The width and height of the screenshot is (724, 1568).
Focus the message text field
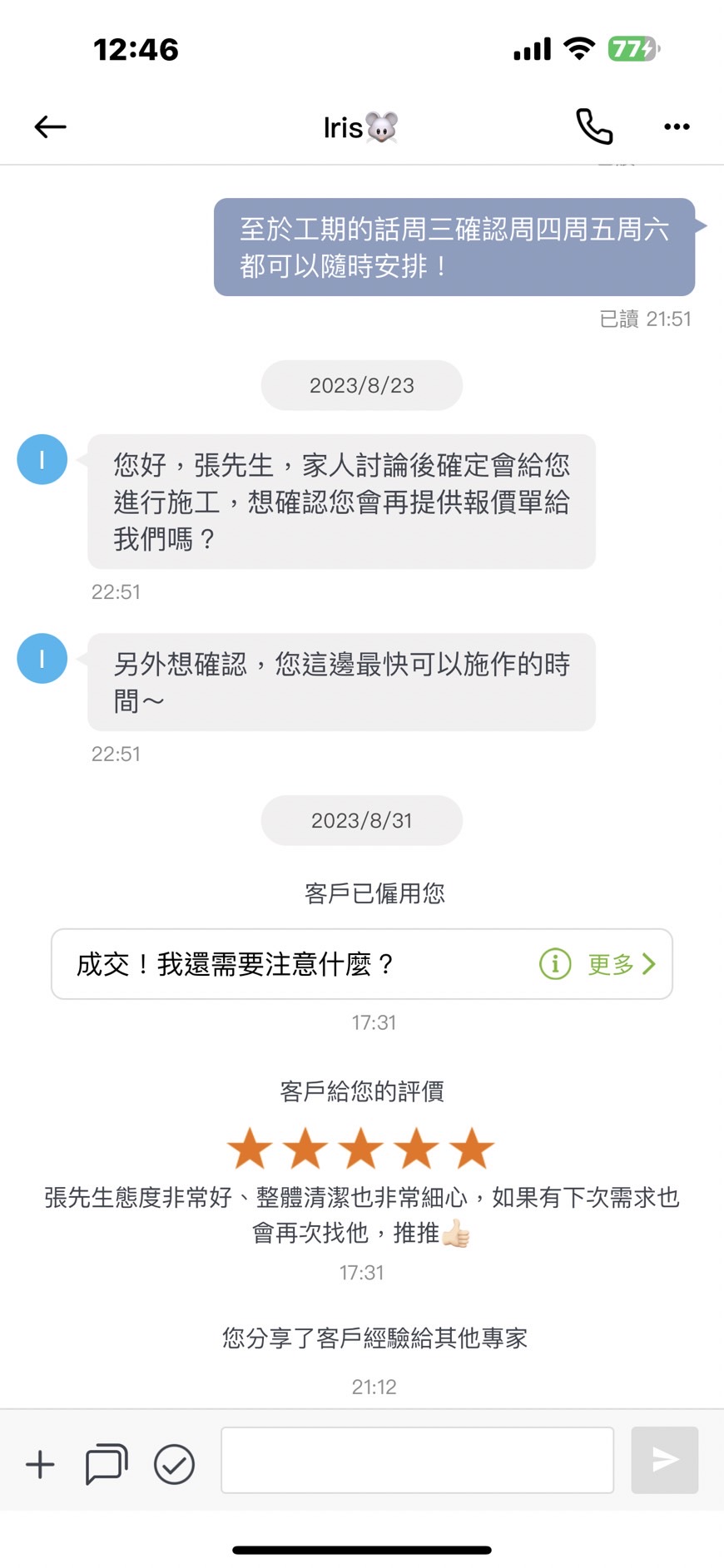[417, 1460]
